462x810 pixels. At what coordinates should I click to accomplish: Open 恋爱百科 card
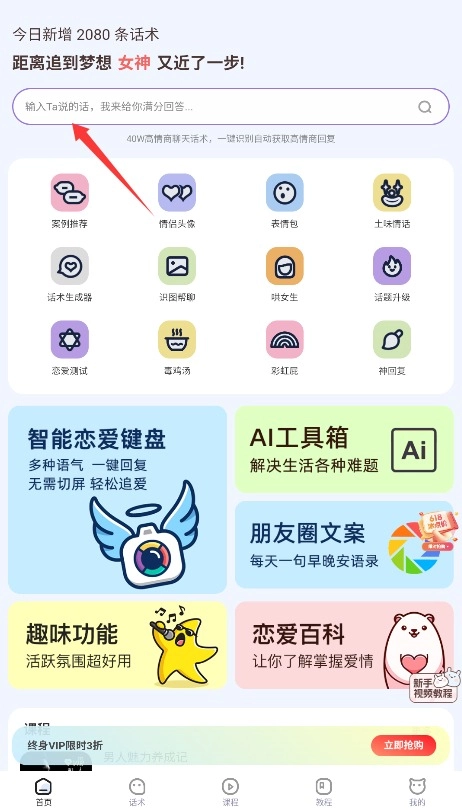(344, 645)
